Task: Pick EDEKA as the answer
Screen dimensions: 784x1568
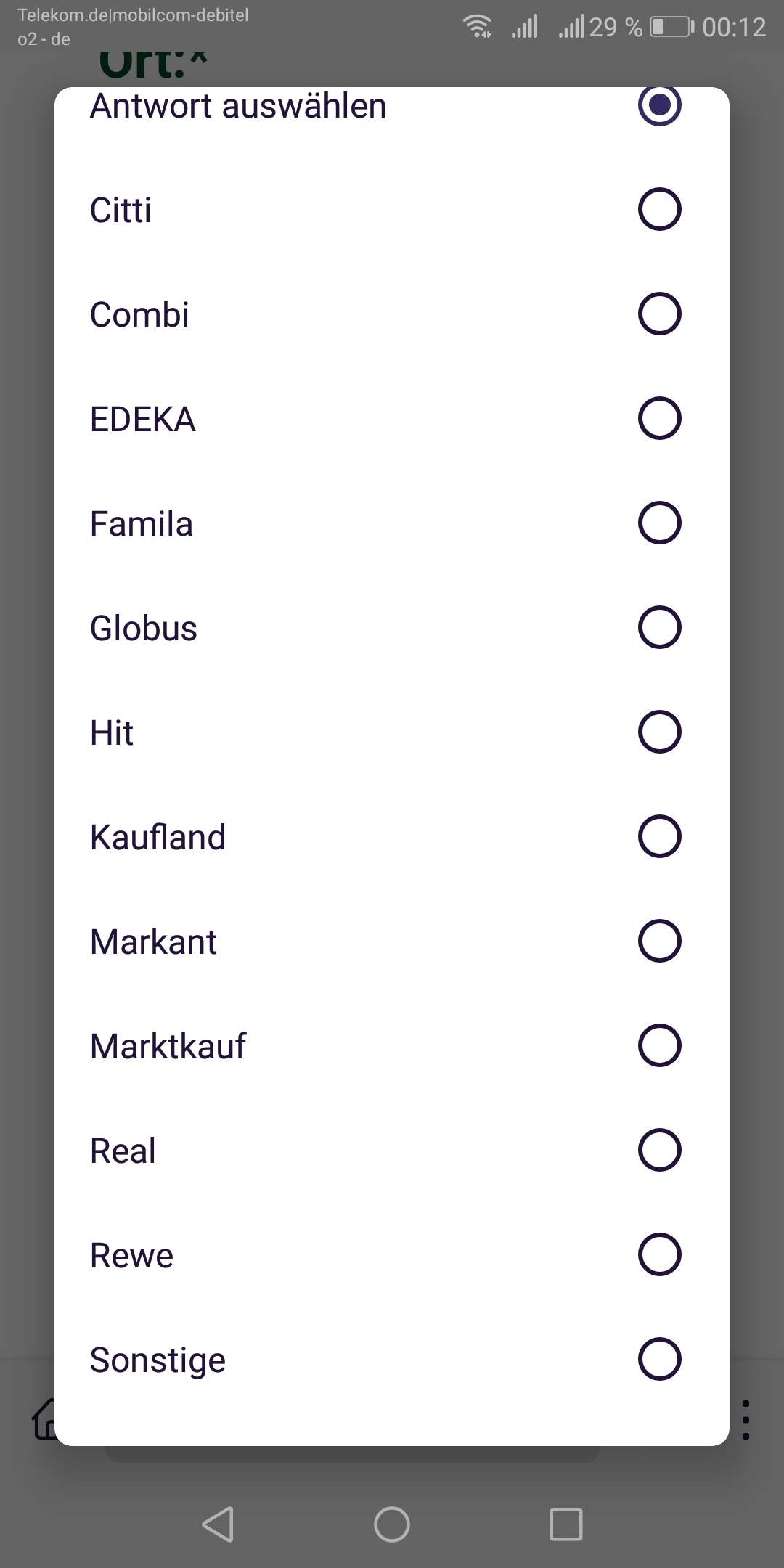Action: point(392,419)
